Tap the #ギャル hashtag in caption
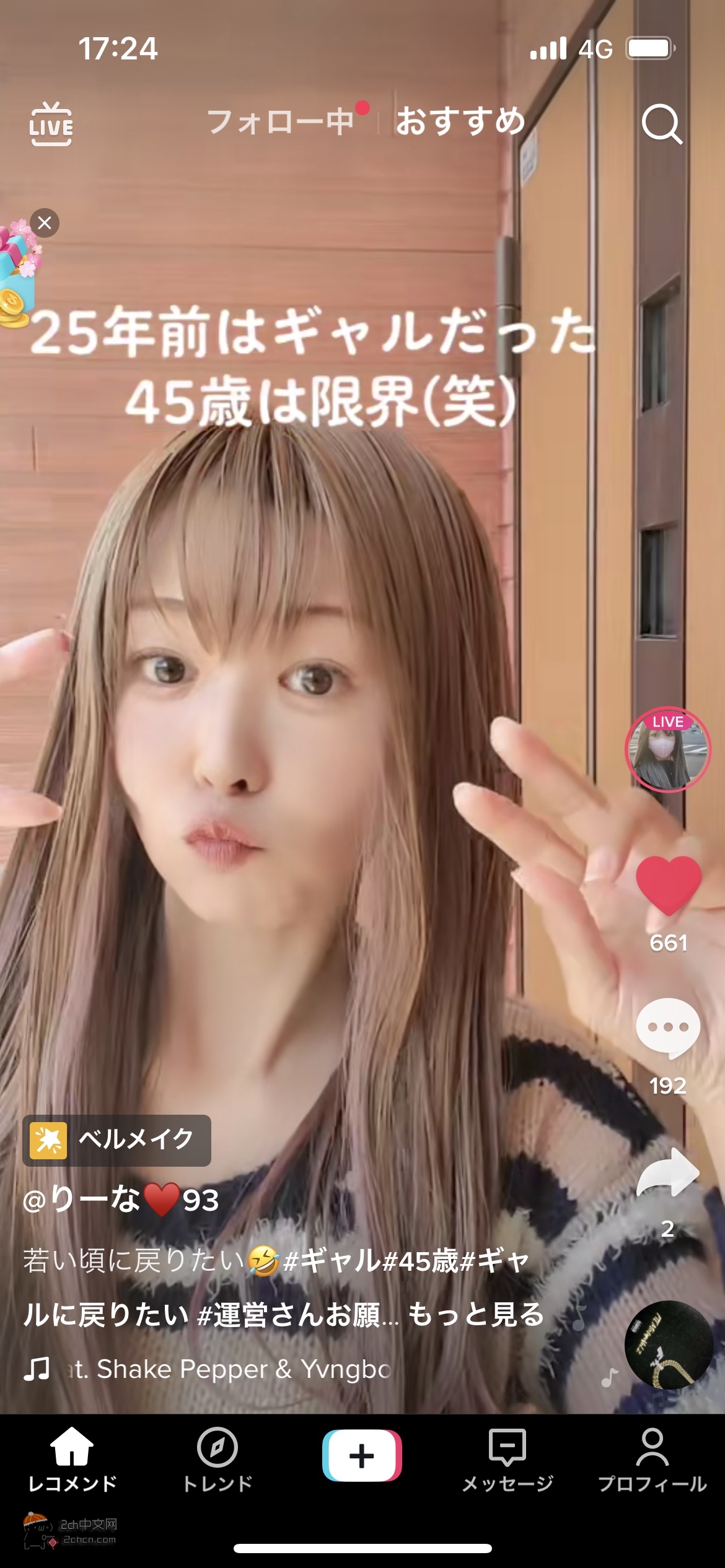The width and height of the screenshot is (725, 1568). (332, 1260)
